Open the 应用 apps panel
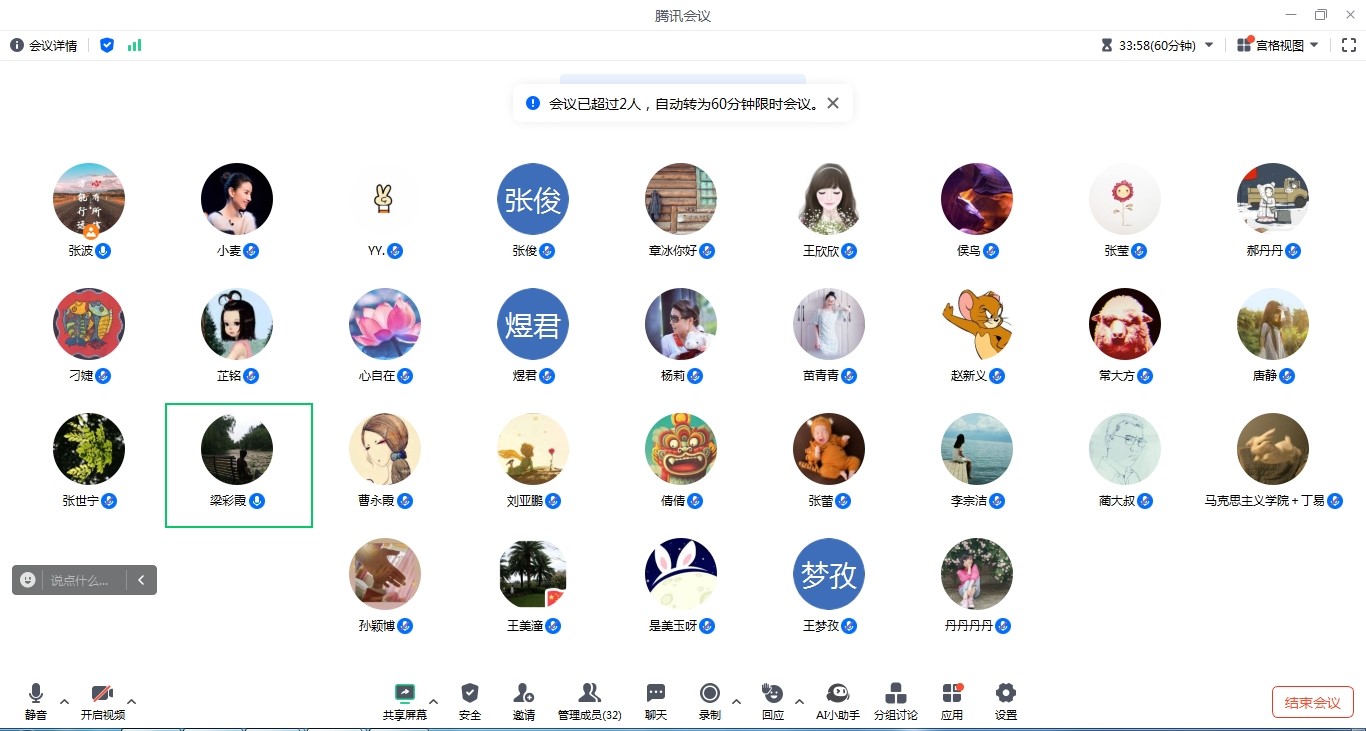 pos(952,700)
